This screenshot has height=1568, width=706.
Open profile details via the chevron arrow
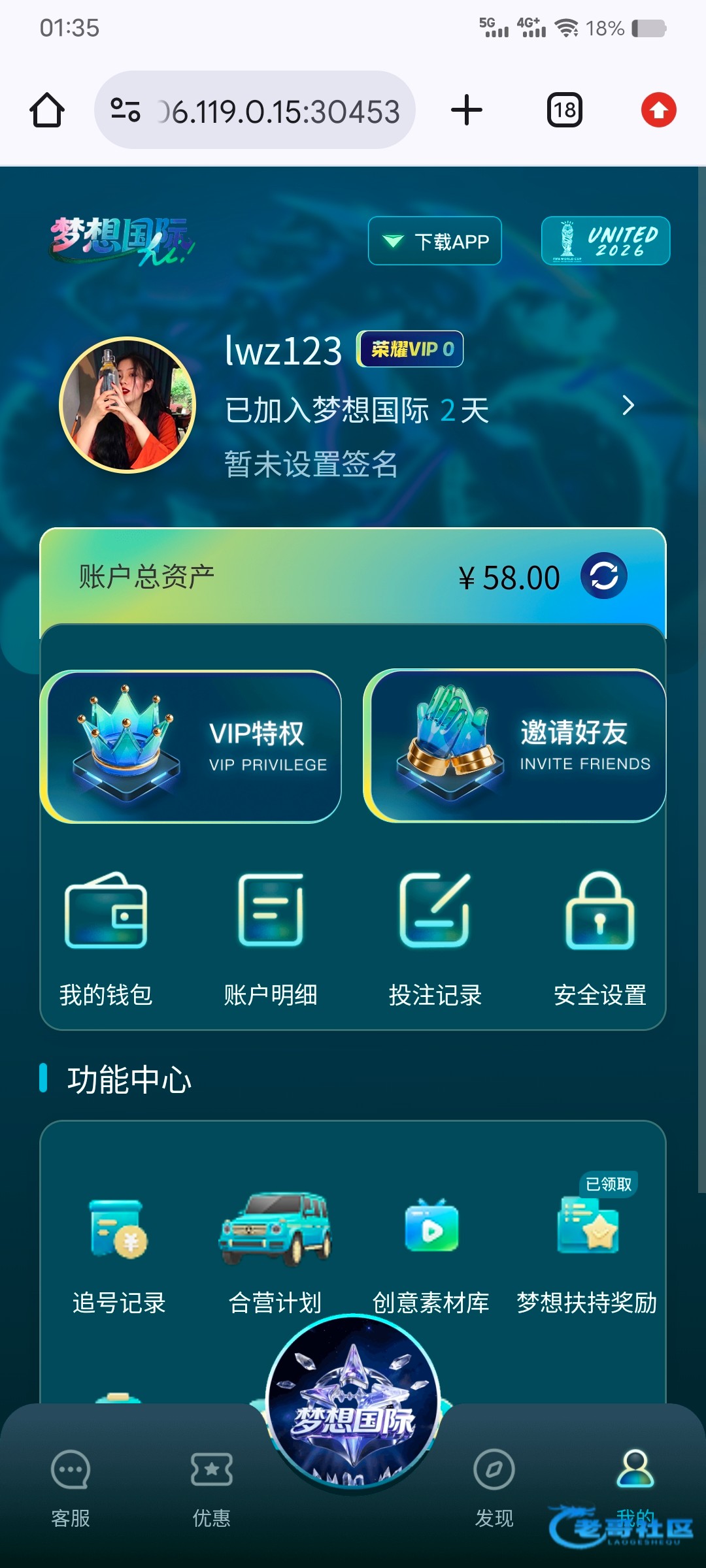(x=628, y=406)
